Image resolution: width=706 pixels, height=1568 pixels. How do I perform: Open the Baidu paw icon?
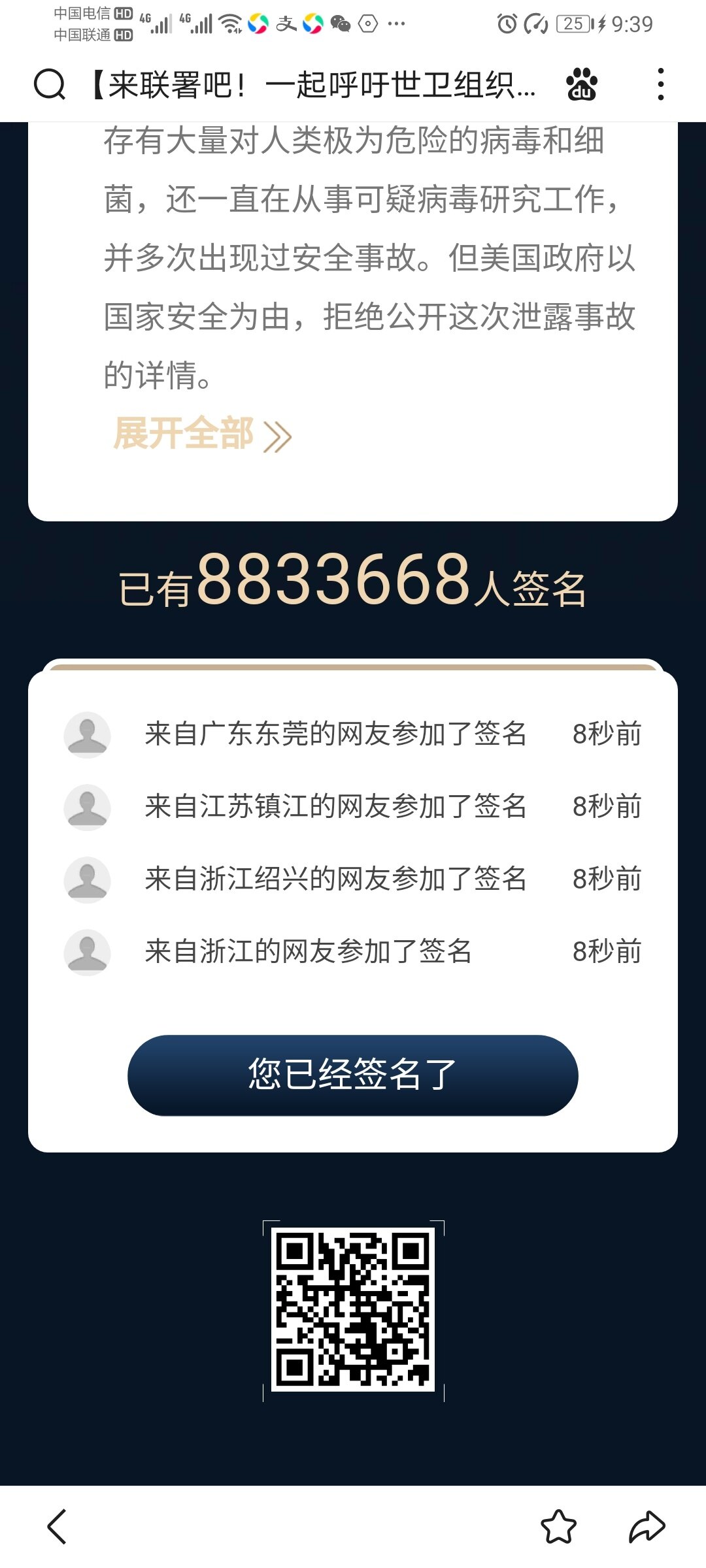[x=581, y=85]
